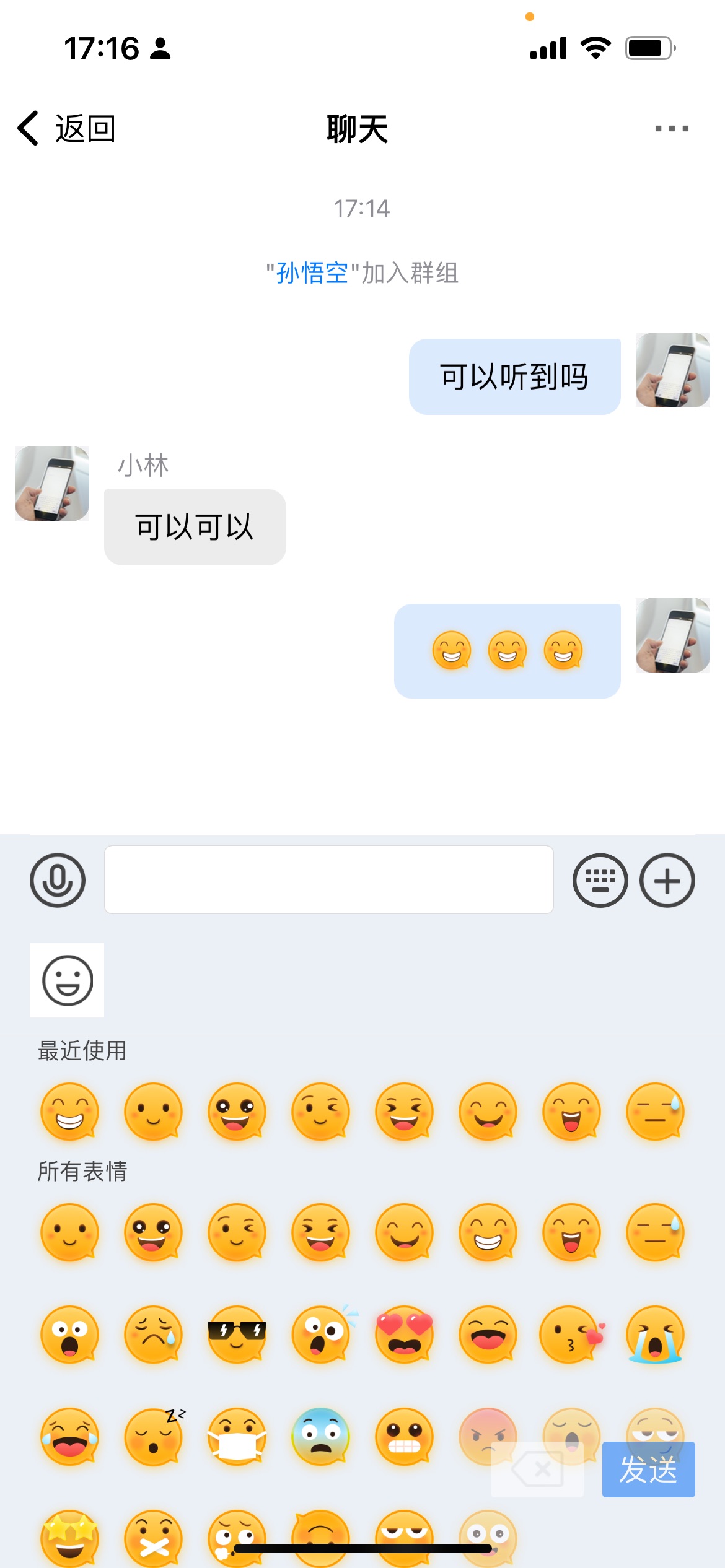Open the three-dot more options menu
Screen dimensions: 725x1568
(672, 129)
